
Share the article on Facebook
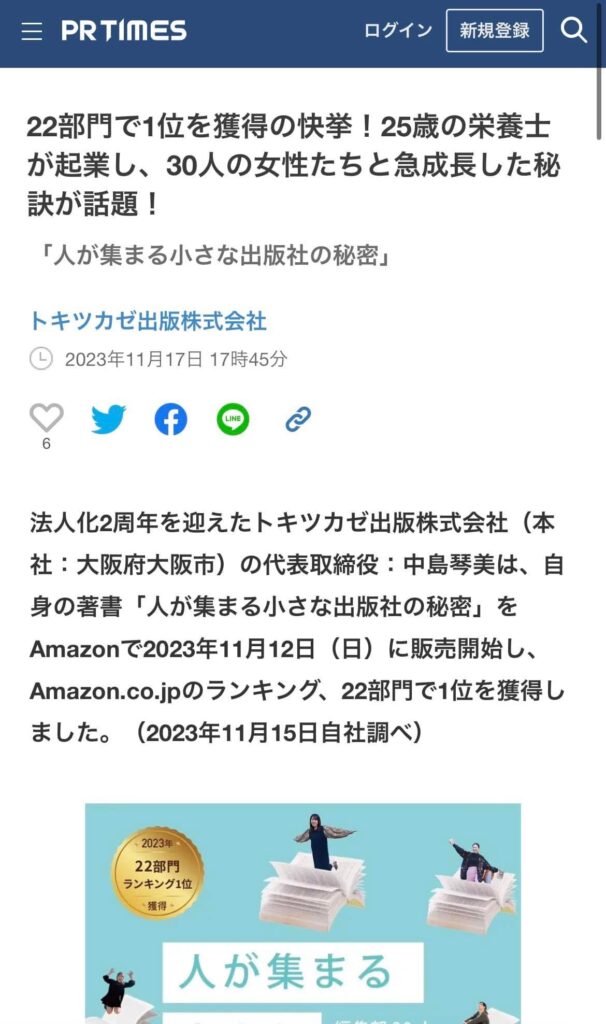pyautogui.click(x=171, y=419)
